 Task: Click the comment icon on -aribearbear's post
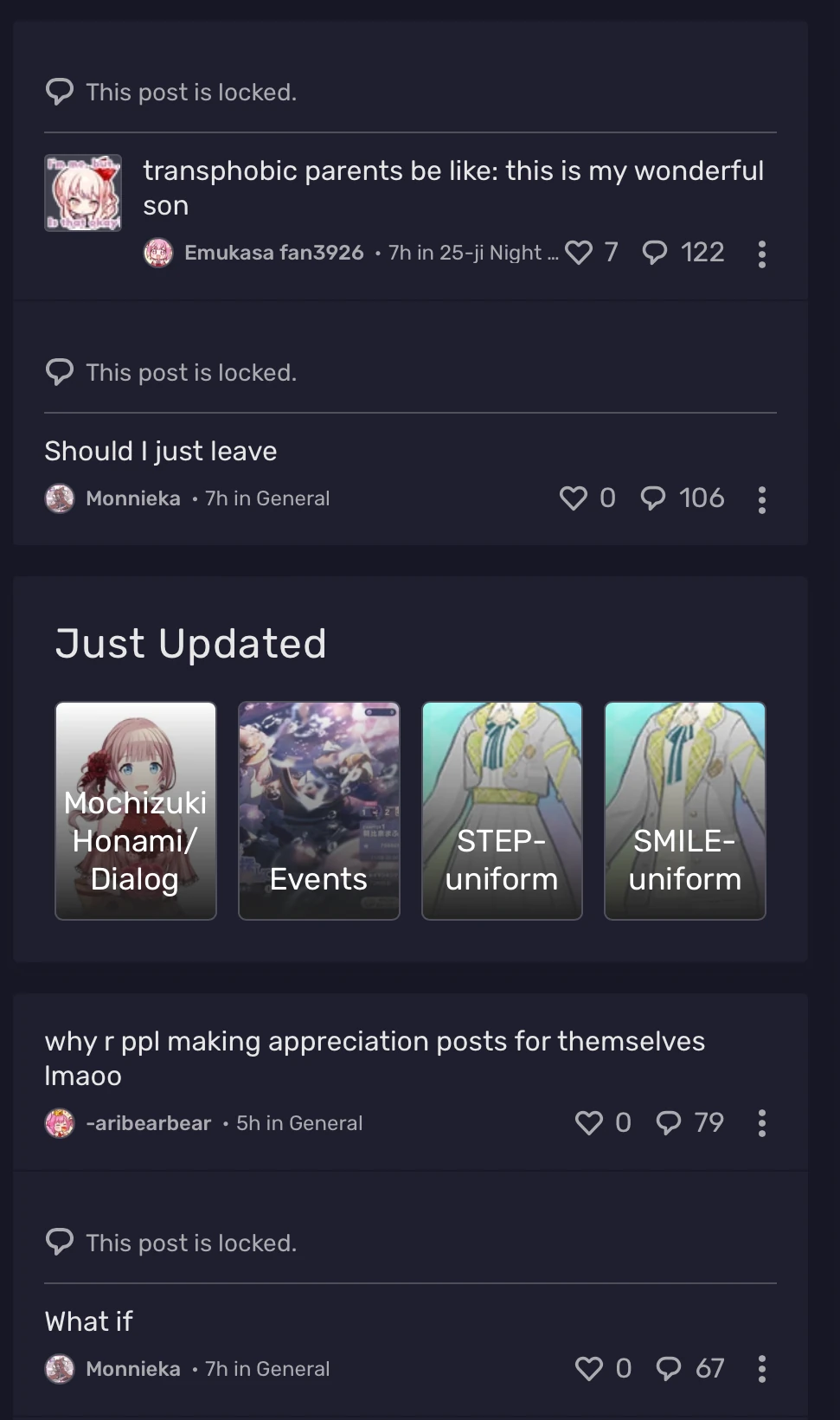coord(670,1121)
